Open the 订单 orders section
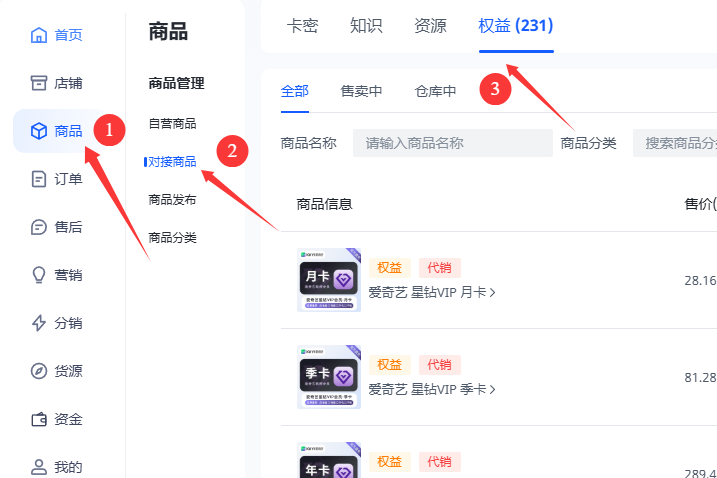 coord(57,179)
